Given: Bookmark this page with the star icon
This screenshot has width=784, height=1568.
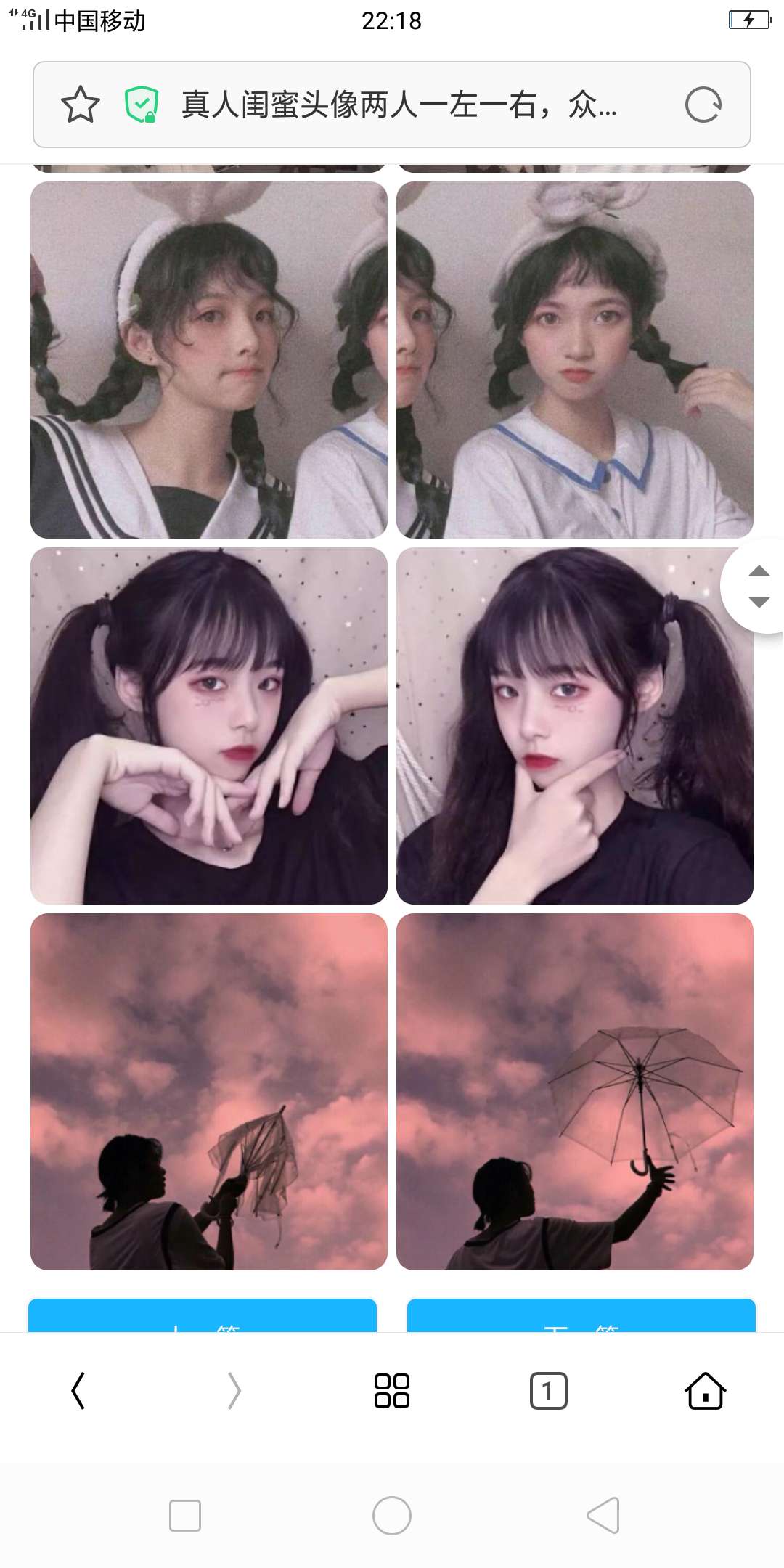Looking at the screenshot, I should point(80,105).
